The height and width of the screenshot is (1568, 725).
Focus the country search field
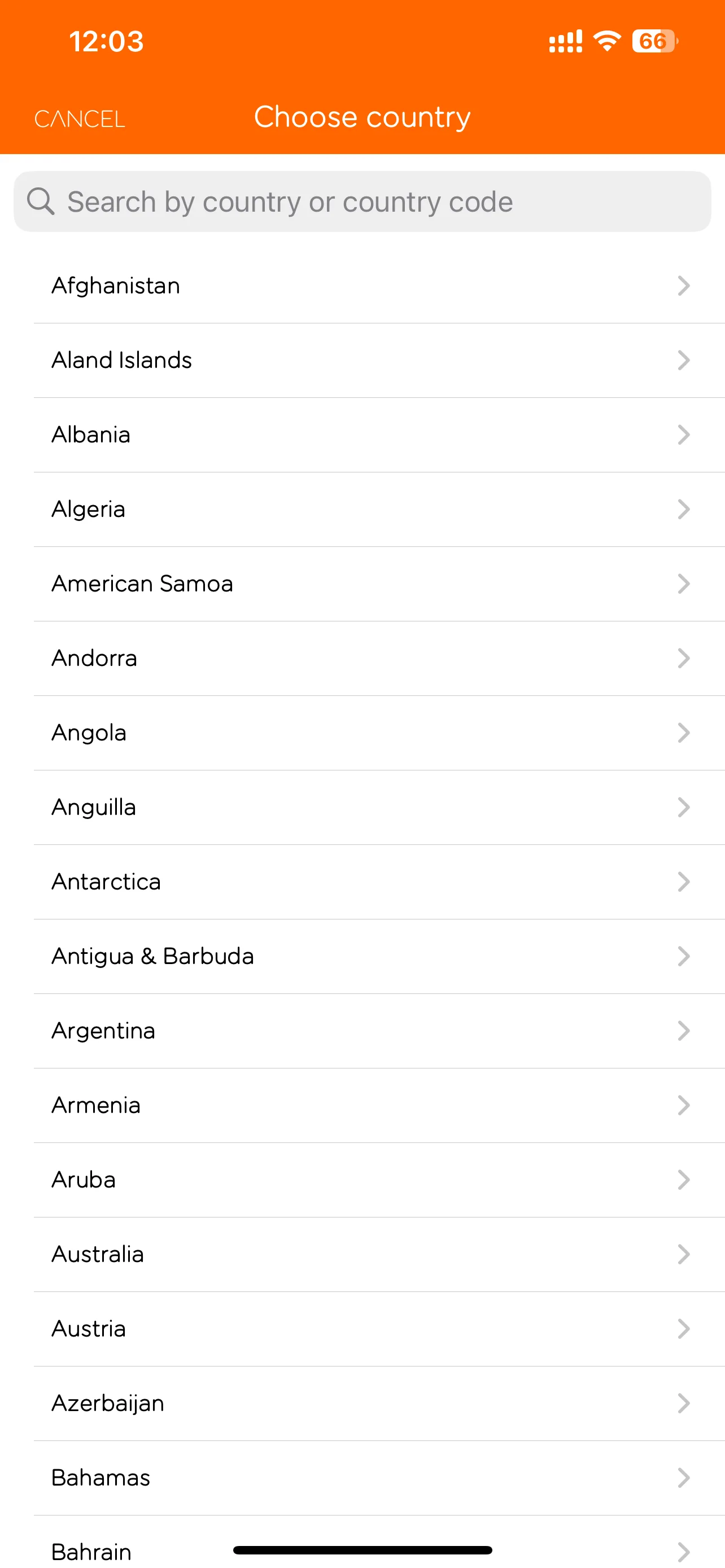[x=362, y=202]
